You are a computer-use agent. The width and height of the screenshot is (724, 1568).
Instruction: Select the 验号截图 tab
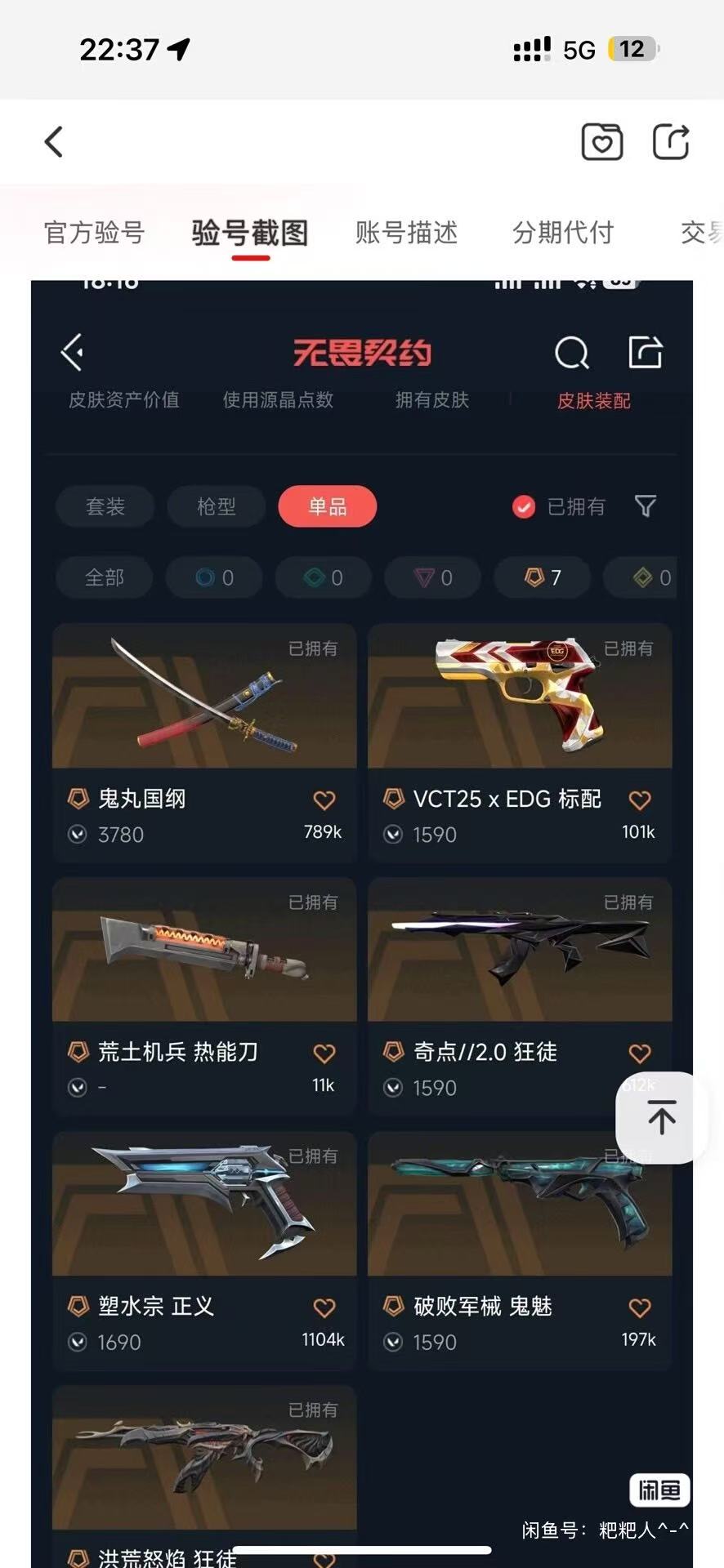coord(250,233)
